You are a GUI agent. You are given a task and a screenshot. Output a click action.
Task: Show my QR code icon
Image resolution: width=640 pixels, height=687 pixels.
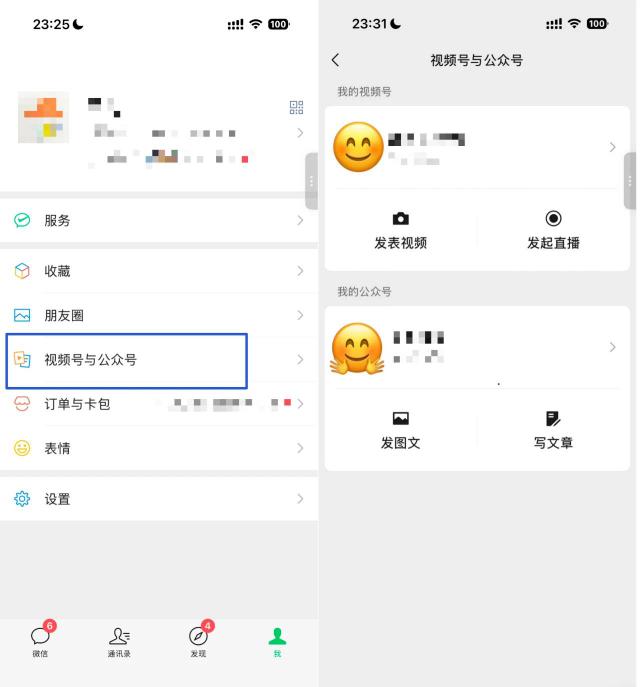296,108
